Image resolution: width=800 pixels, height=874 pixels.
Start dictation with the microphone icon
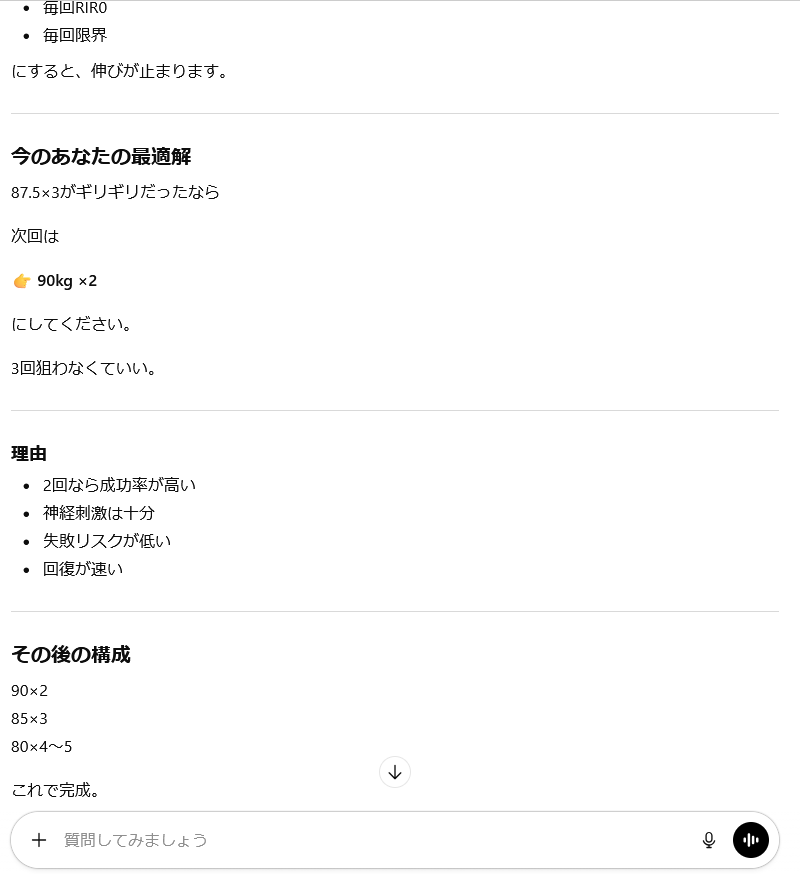pos(709,840)
